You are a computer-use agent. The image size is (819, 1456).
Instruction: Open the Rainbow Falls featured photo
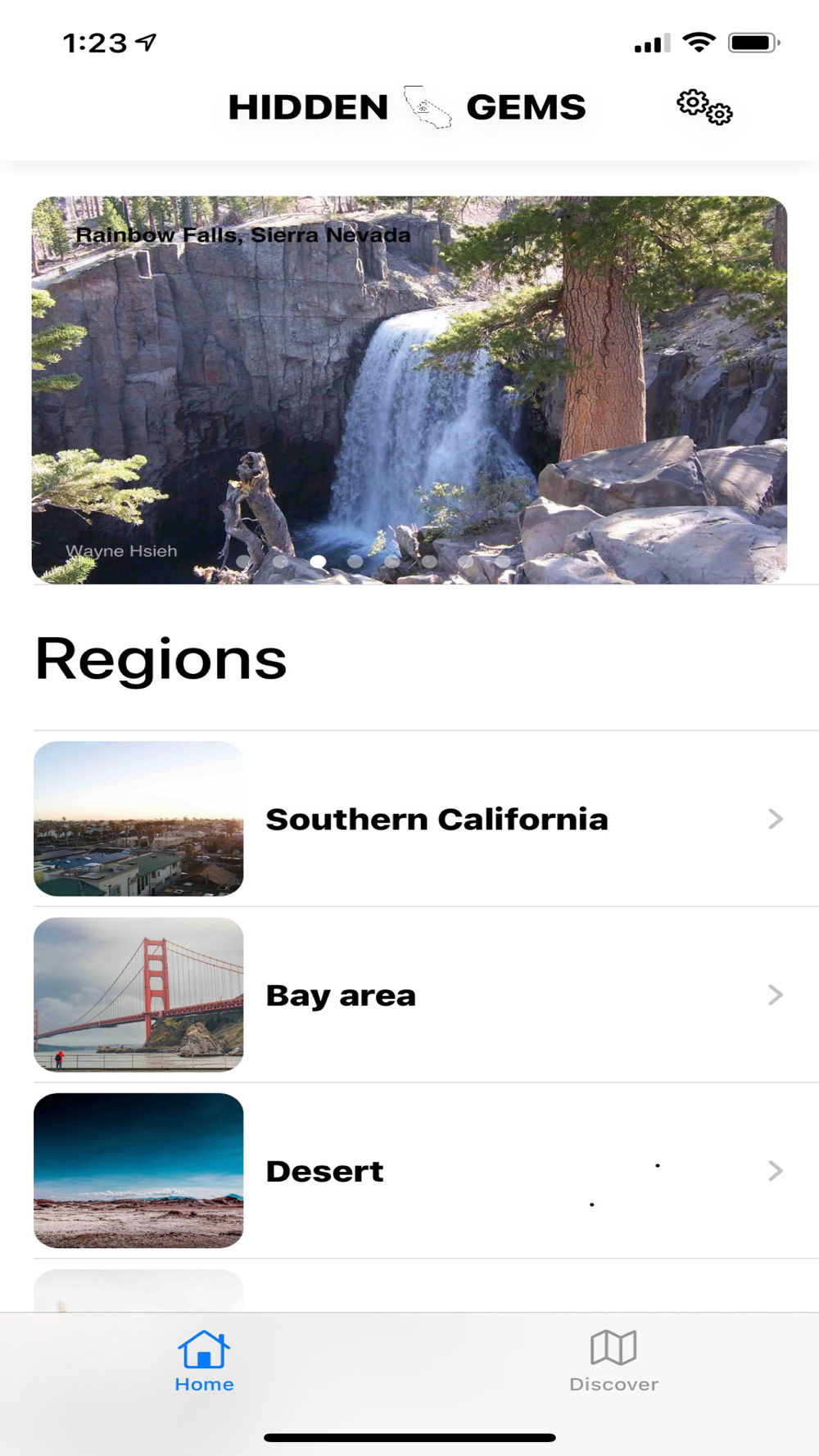(x=409, y=389)
